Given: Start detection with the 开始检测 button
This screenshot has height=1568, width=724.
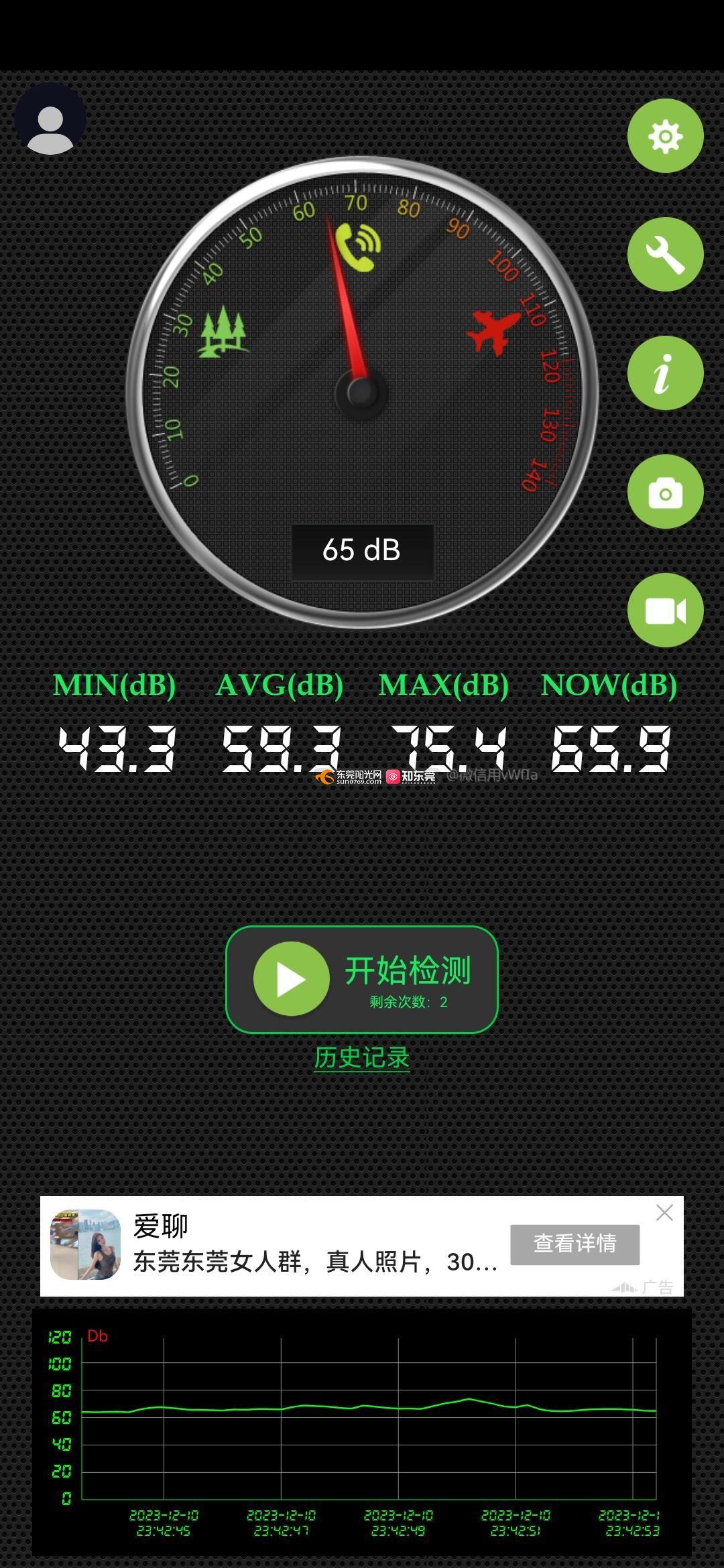Looking at the screenshot, I should [362, 979].
